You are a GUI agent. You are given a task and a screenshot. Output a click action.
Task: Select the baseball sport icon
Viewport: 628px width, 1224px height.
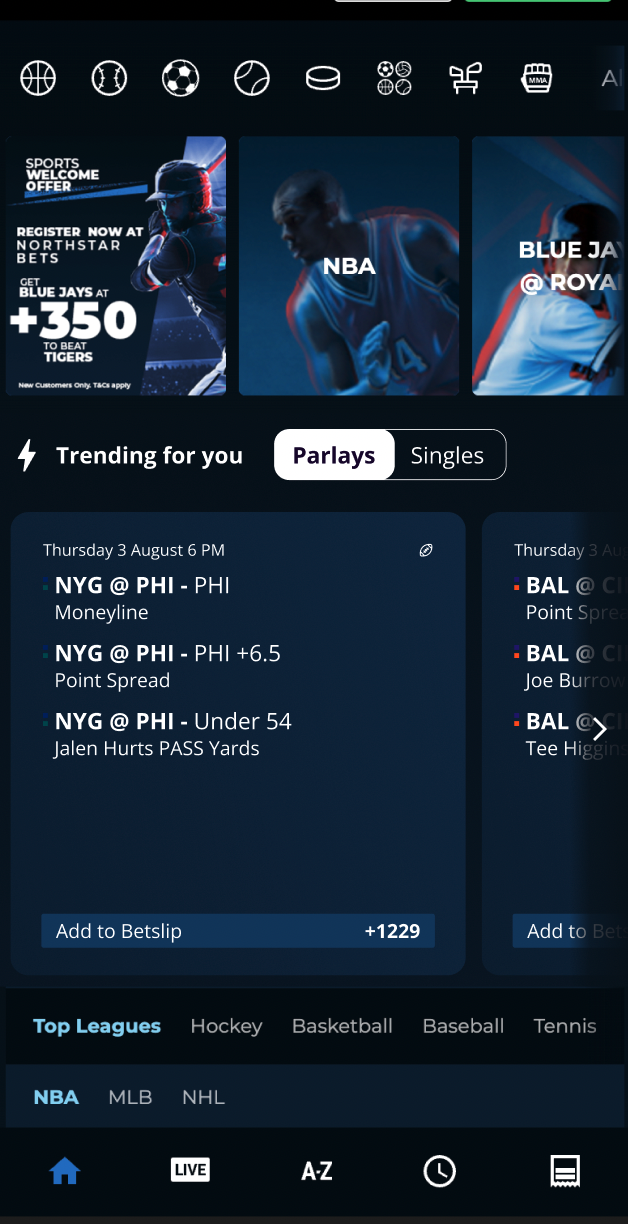click(x=109, y=78)
